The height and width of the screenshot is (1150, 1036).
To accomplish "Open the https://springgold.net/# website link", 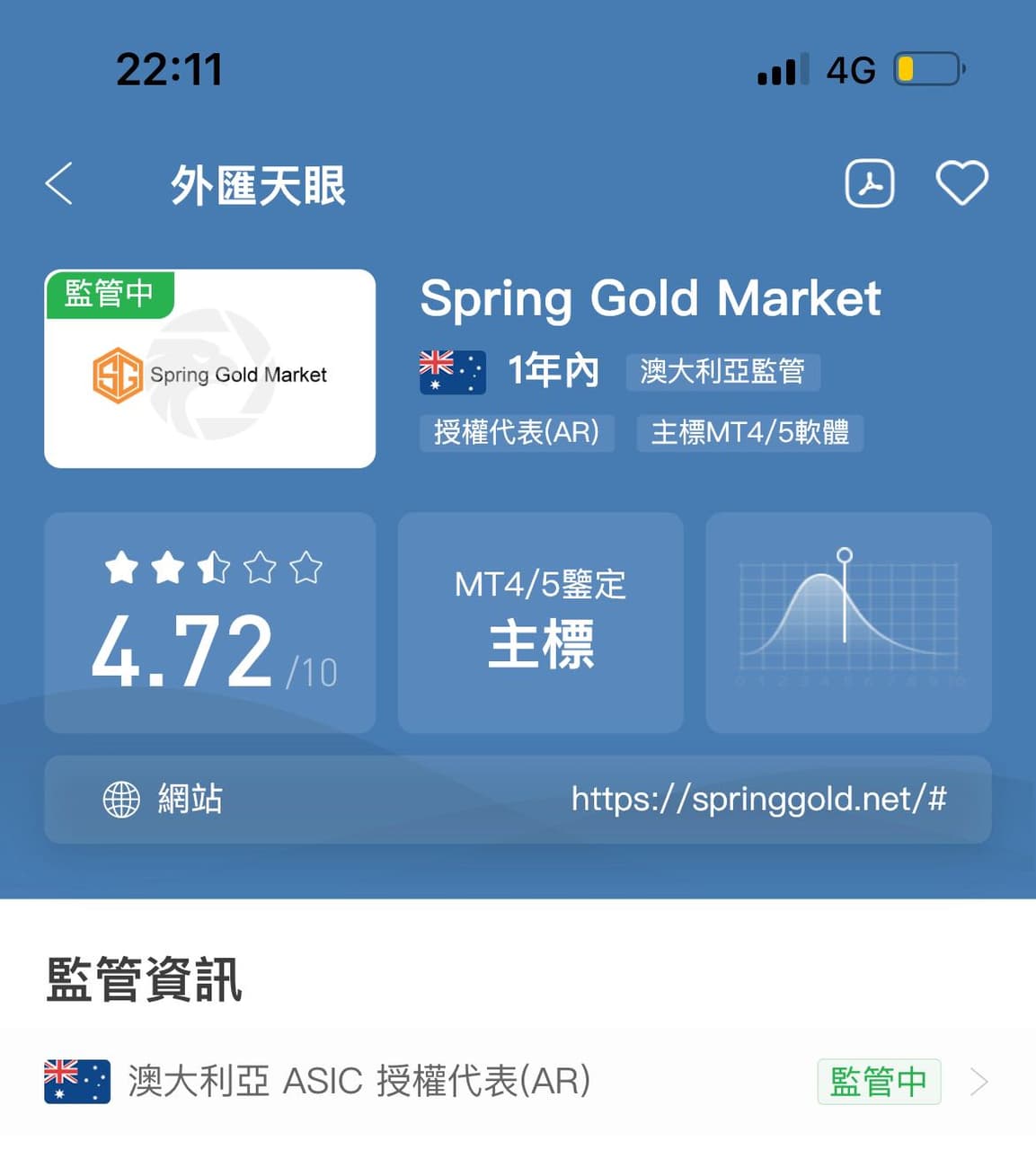I will click(x=760, y=799).
